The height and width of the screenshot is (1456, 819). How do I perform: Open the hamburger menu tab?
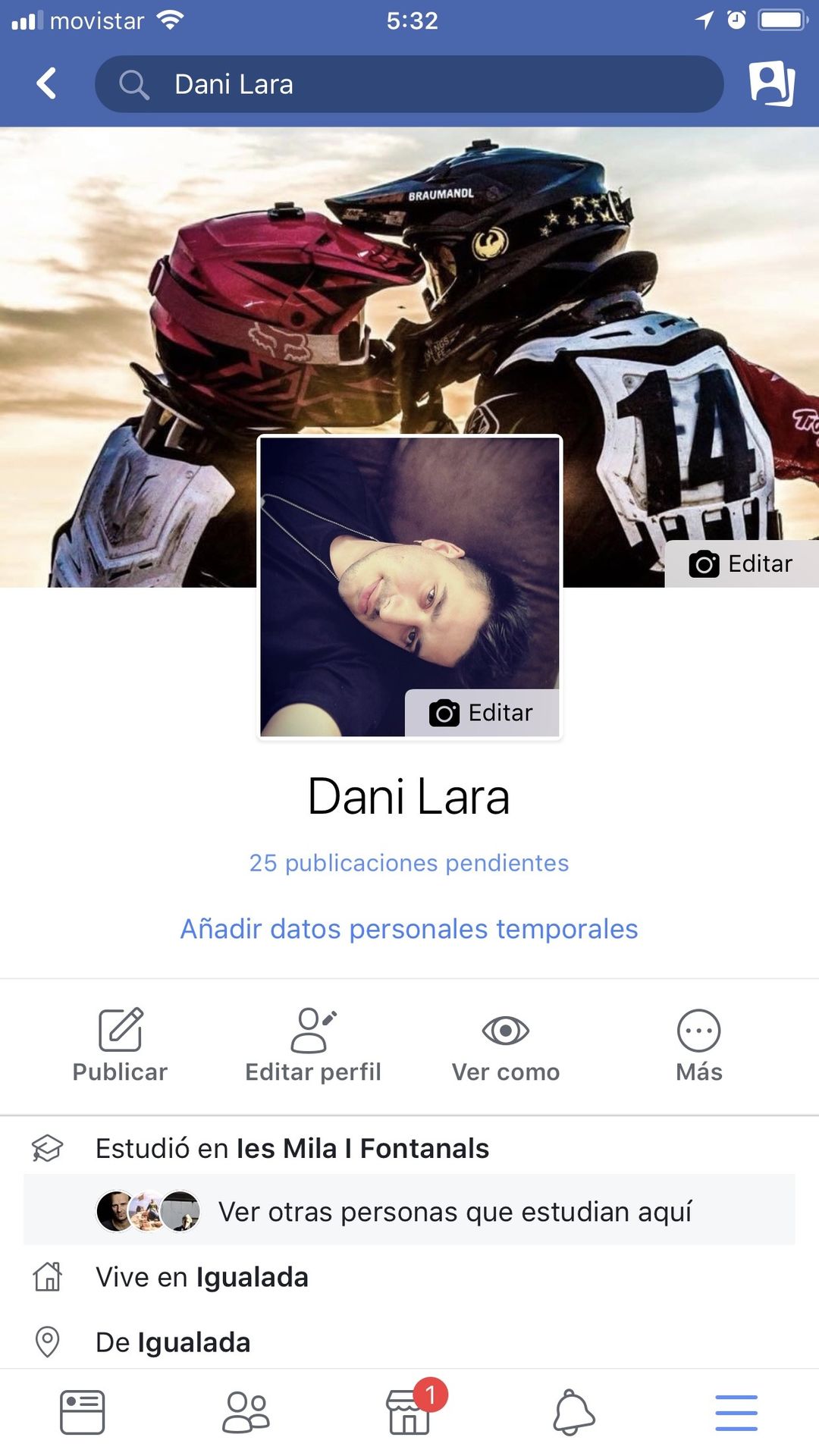coord(736,1412)
